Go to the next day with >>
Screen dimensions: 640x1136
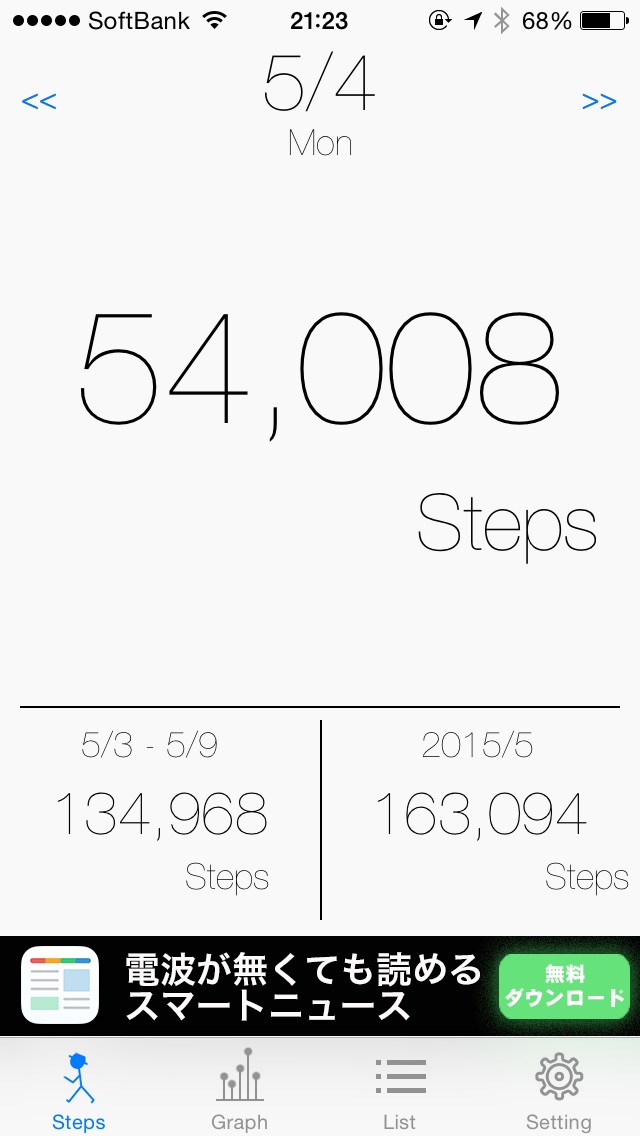pyautogui.click(x=599, y=101)
